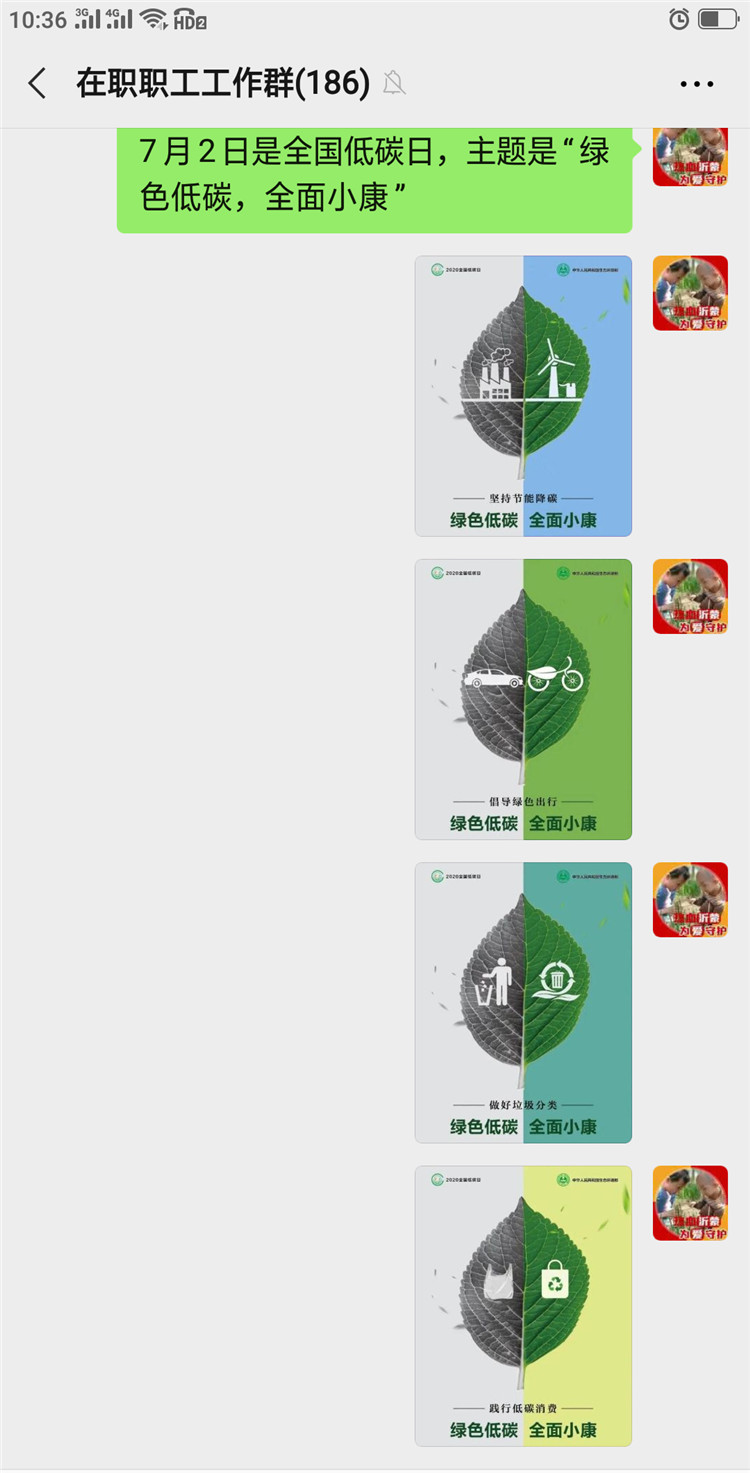Tap sender avatar beside 坚持节能降碳 poster
750x1473 pixels.
coord(690,293)
